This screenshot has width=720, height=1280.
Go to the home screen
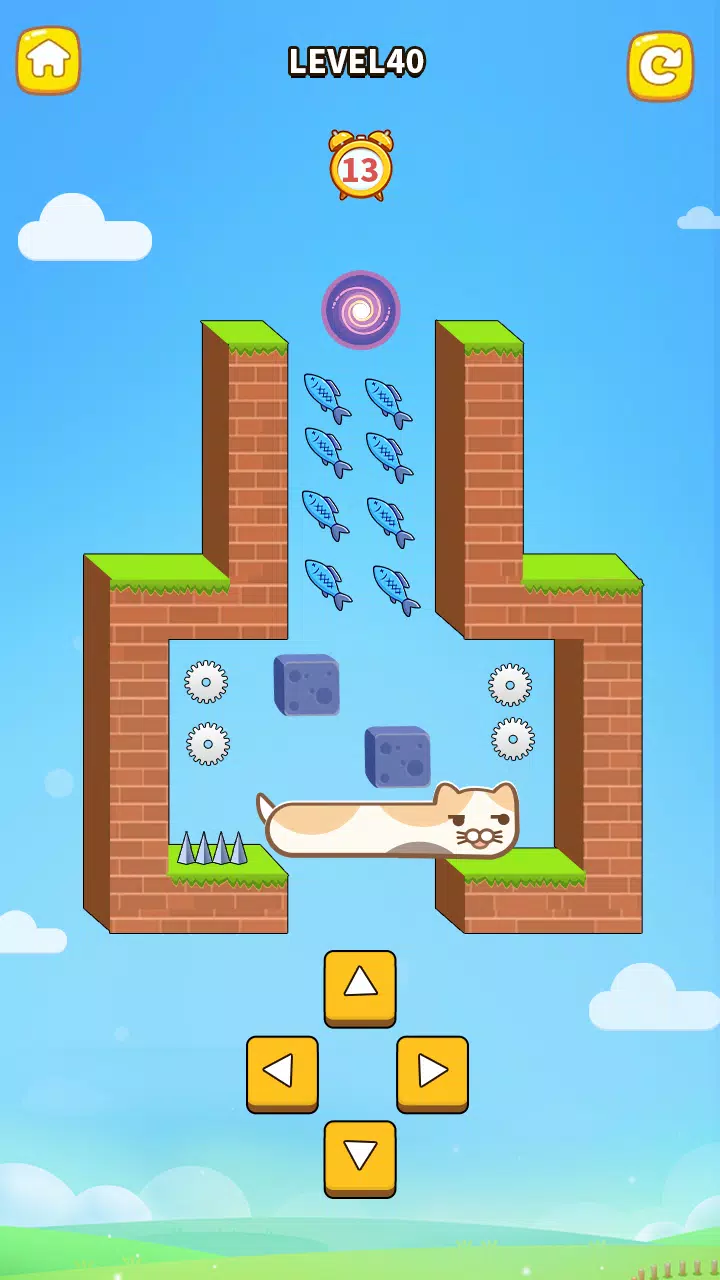coord(48,61)
